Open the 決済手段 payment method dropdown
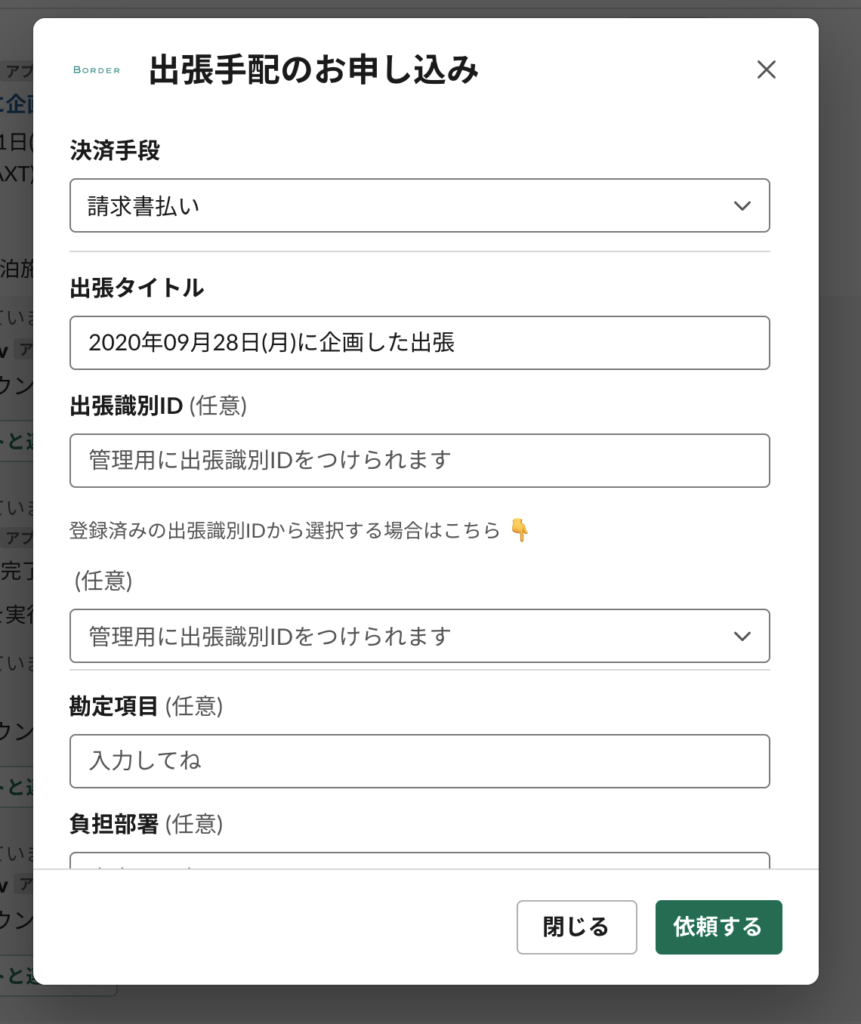This screenshot has width=861, height=1024. (x=419, y=205)
